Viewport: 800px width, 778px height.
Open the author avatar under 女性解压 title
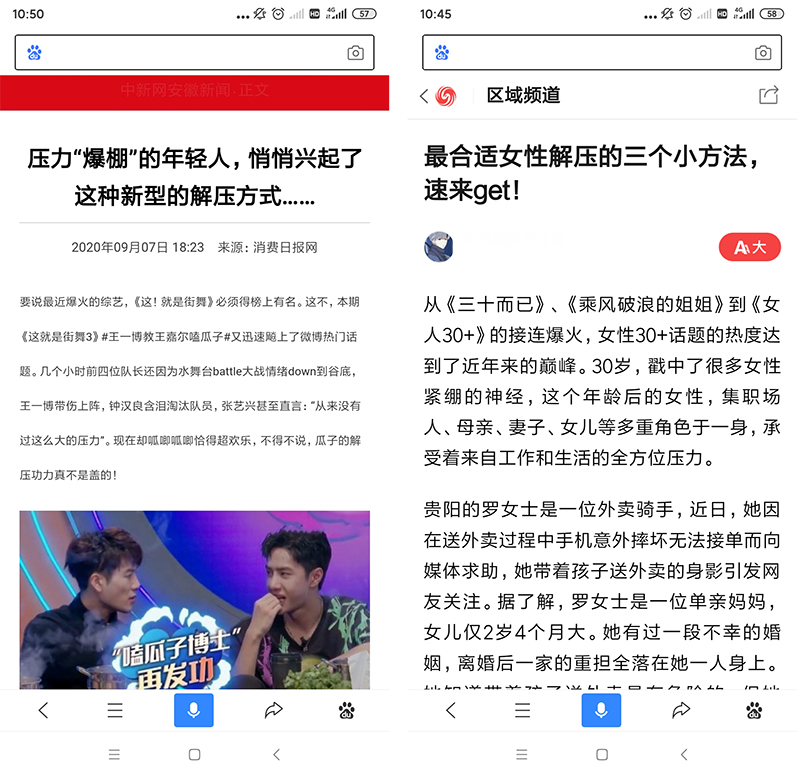pos(439,247)
